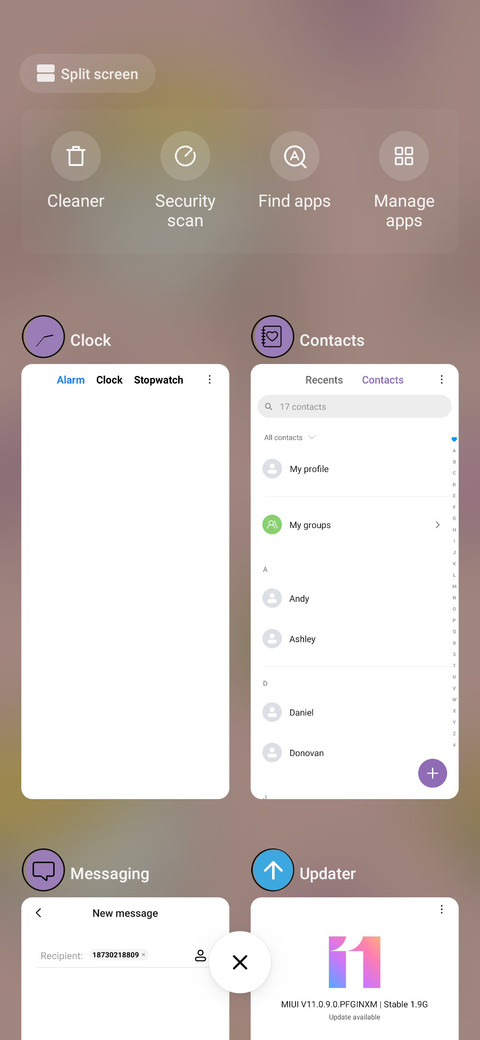Switch to the Contacts app card

pyautogui.click(x=355, y=581)
